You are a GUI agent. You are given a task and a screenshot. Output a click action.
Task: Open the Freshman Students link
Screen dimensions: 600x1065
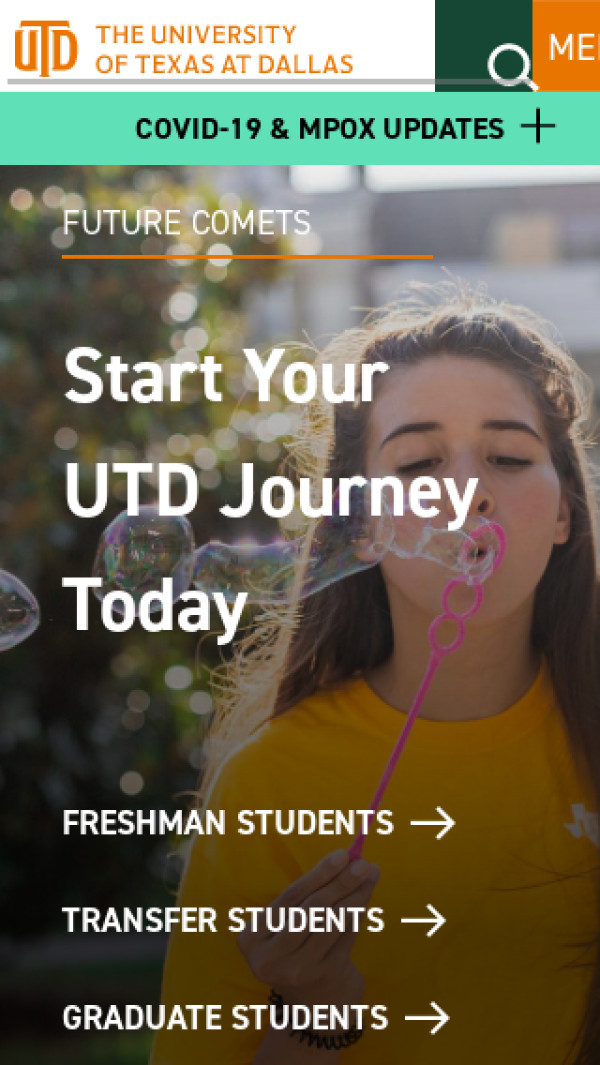click(258, 823)
